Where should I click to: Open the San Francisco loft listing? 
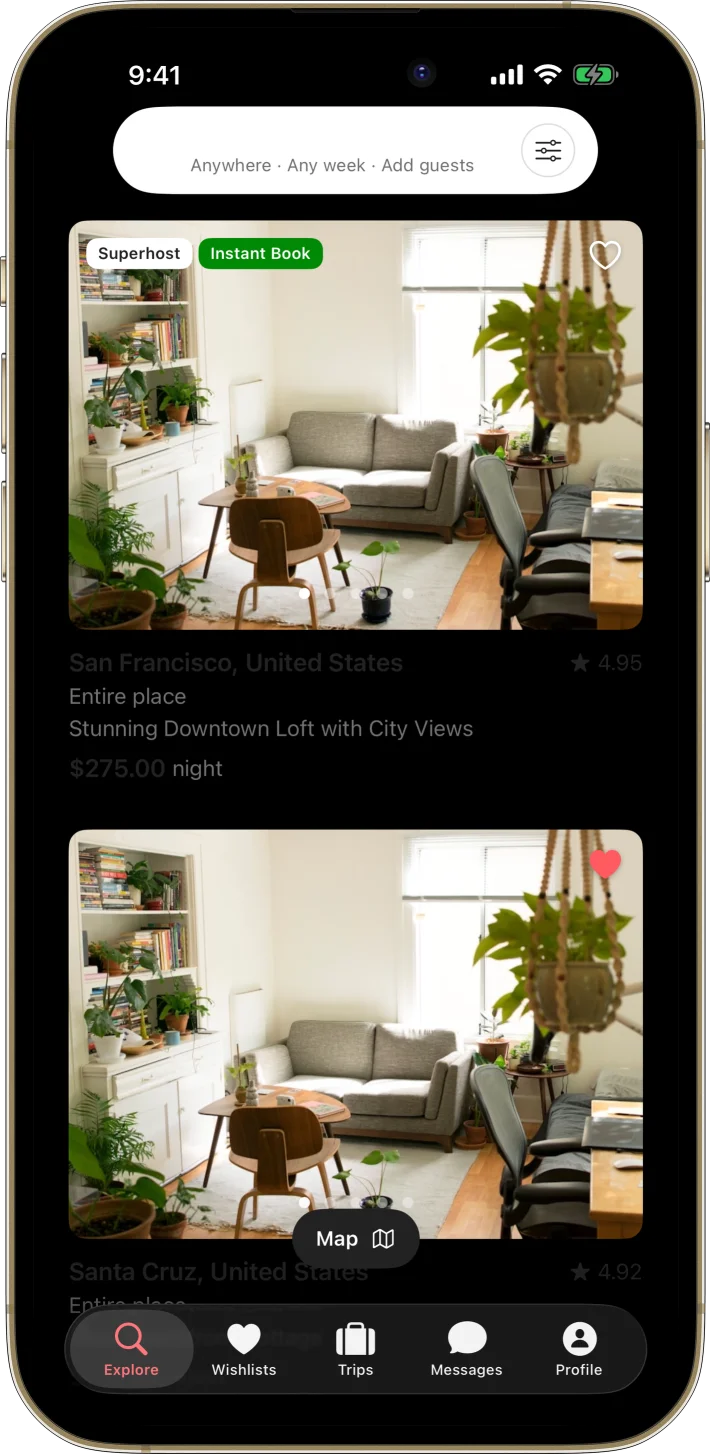(355, 425)
